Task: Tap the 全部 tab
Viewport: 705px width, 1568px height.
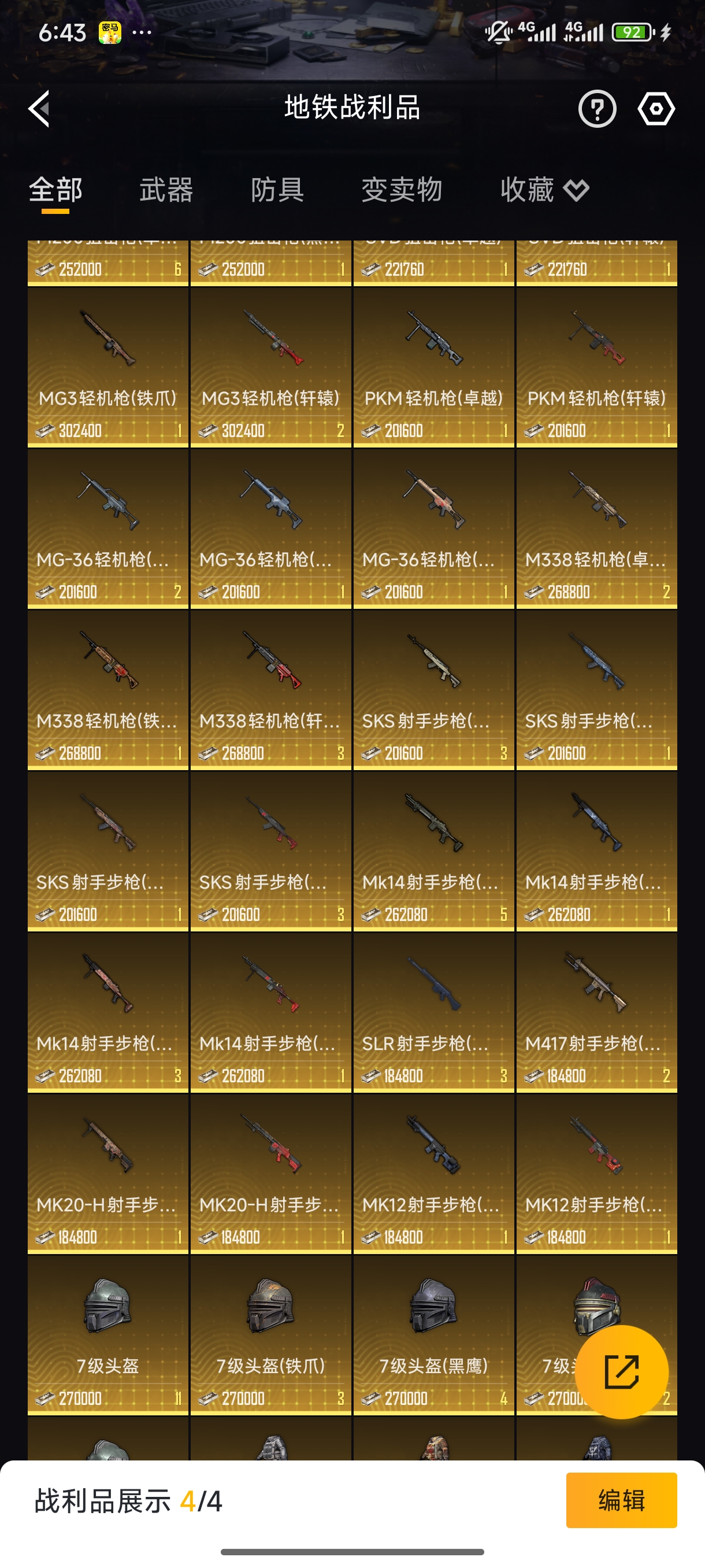Action: click(x=55, y=190)
